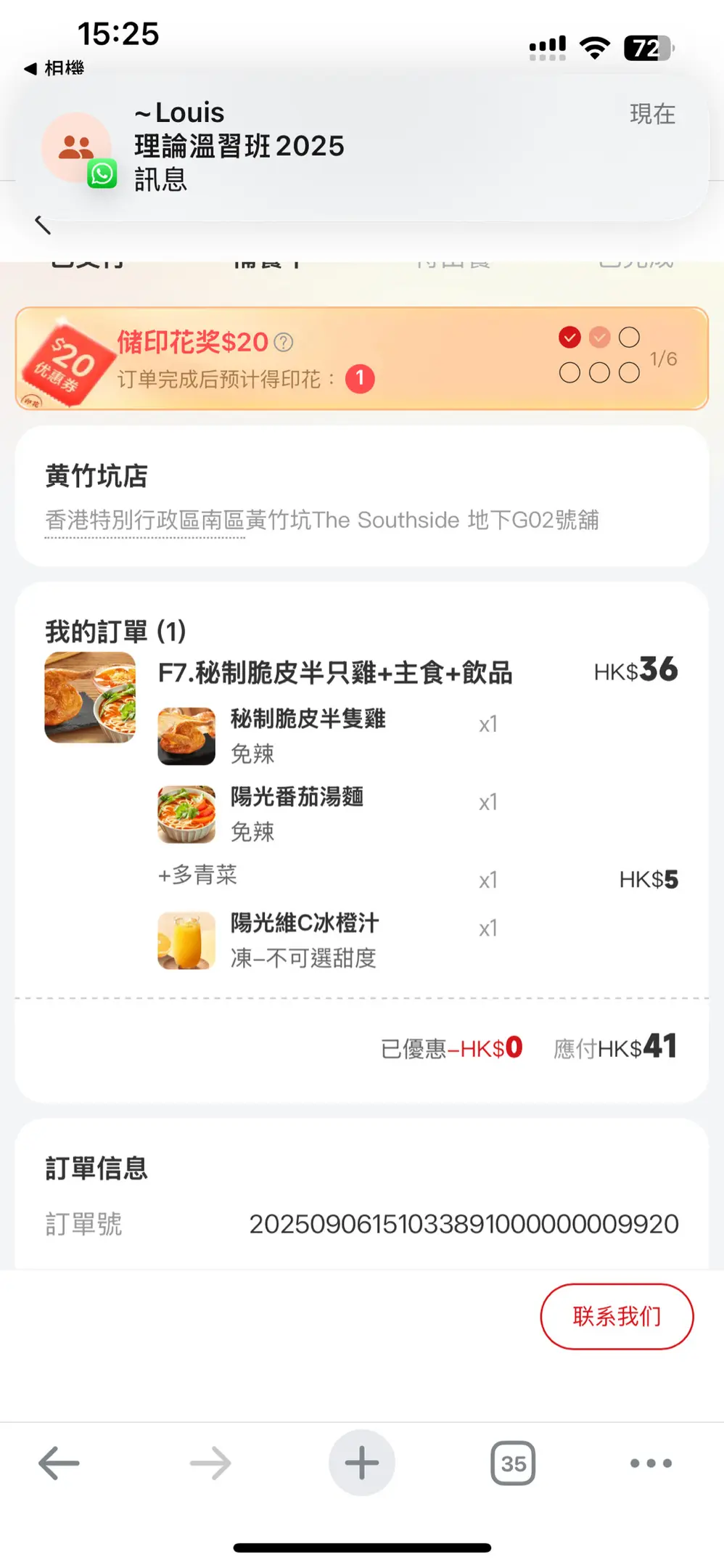The image size is (724, 1568).
Task: Open the WhatsApp notification from Louis
Action: [x=361, y=147]
